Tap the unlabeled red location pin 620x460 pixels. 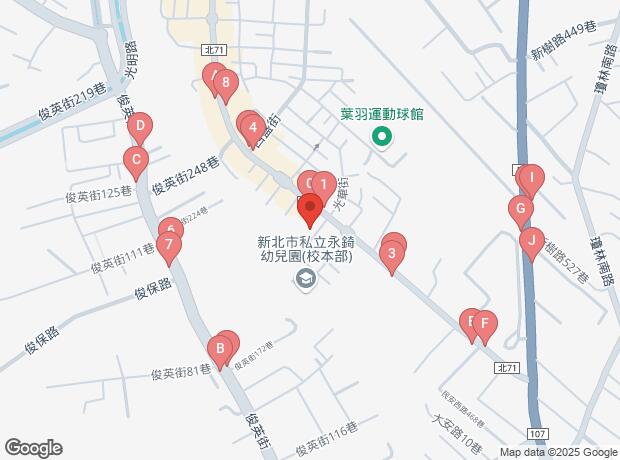309,211
